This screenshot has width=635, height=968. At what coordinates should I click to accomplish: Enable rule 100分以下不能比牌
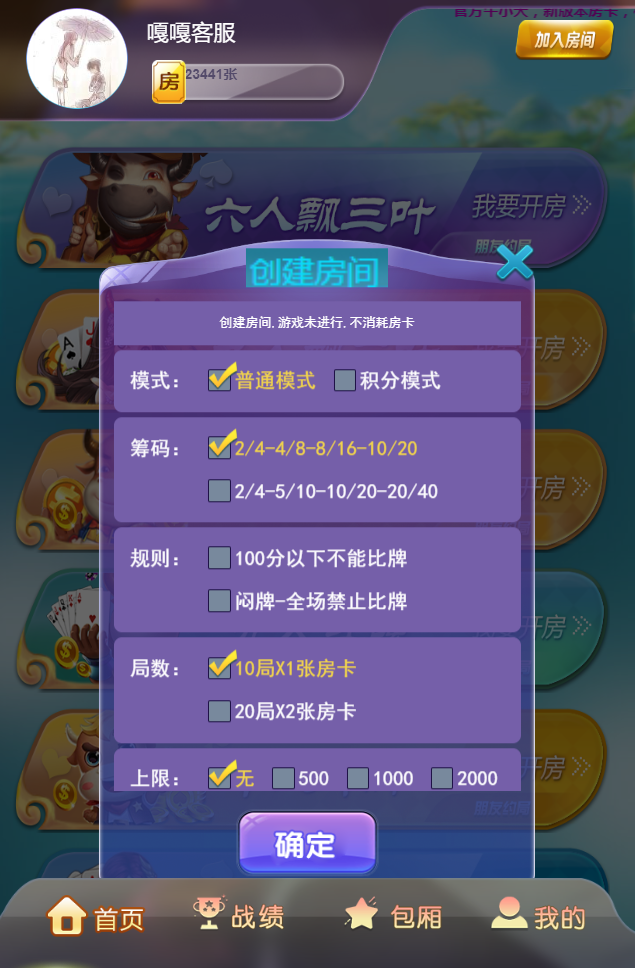point(220,558)
